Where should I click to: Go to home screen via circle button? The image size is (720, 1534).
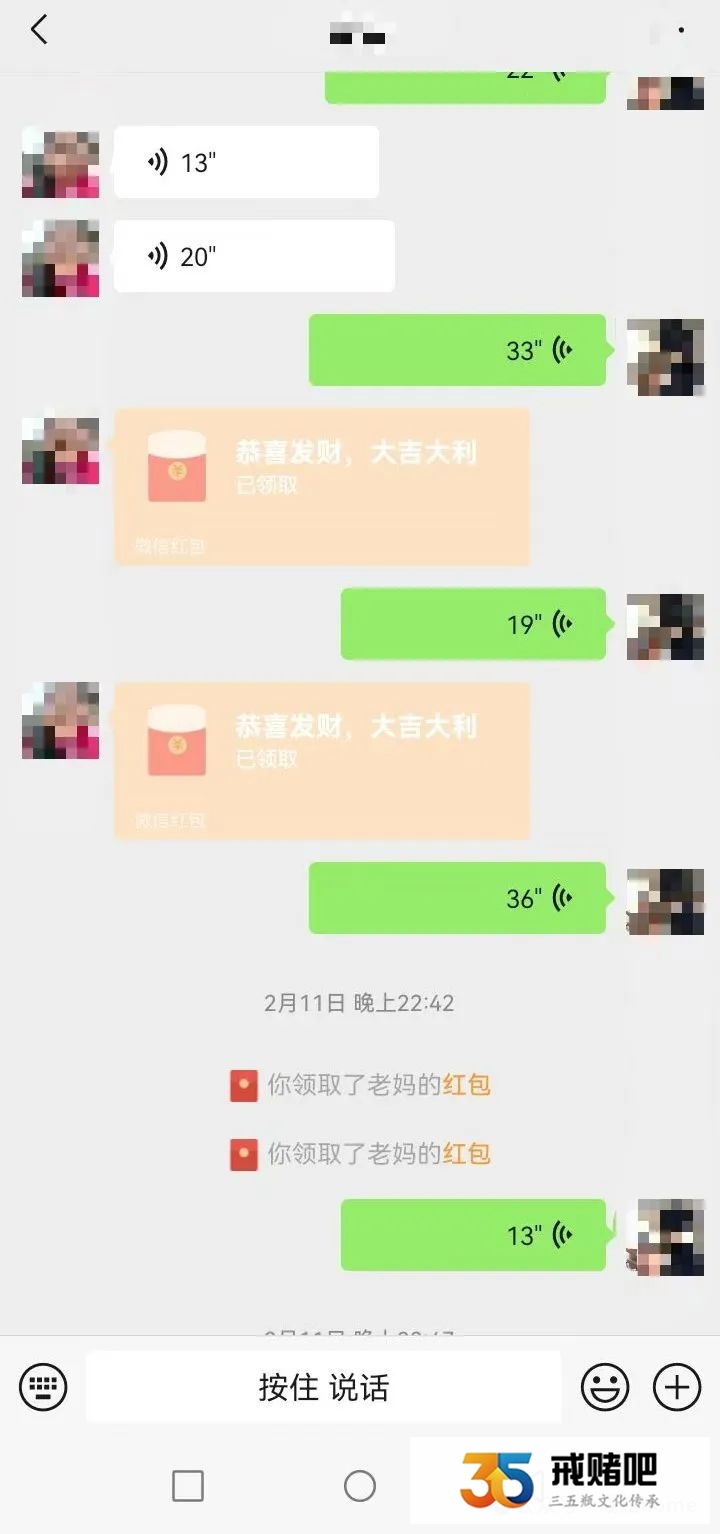[360, 1486]
